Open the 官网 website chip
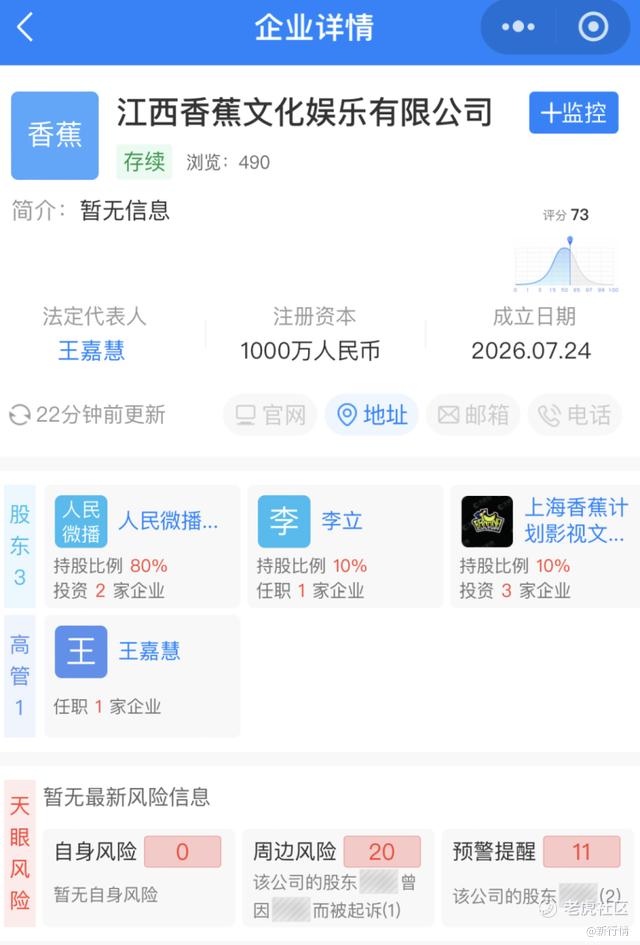 click(270, 415)
